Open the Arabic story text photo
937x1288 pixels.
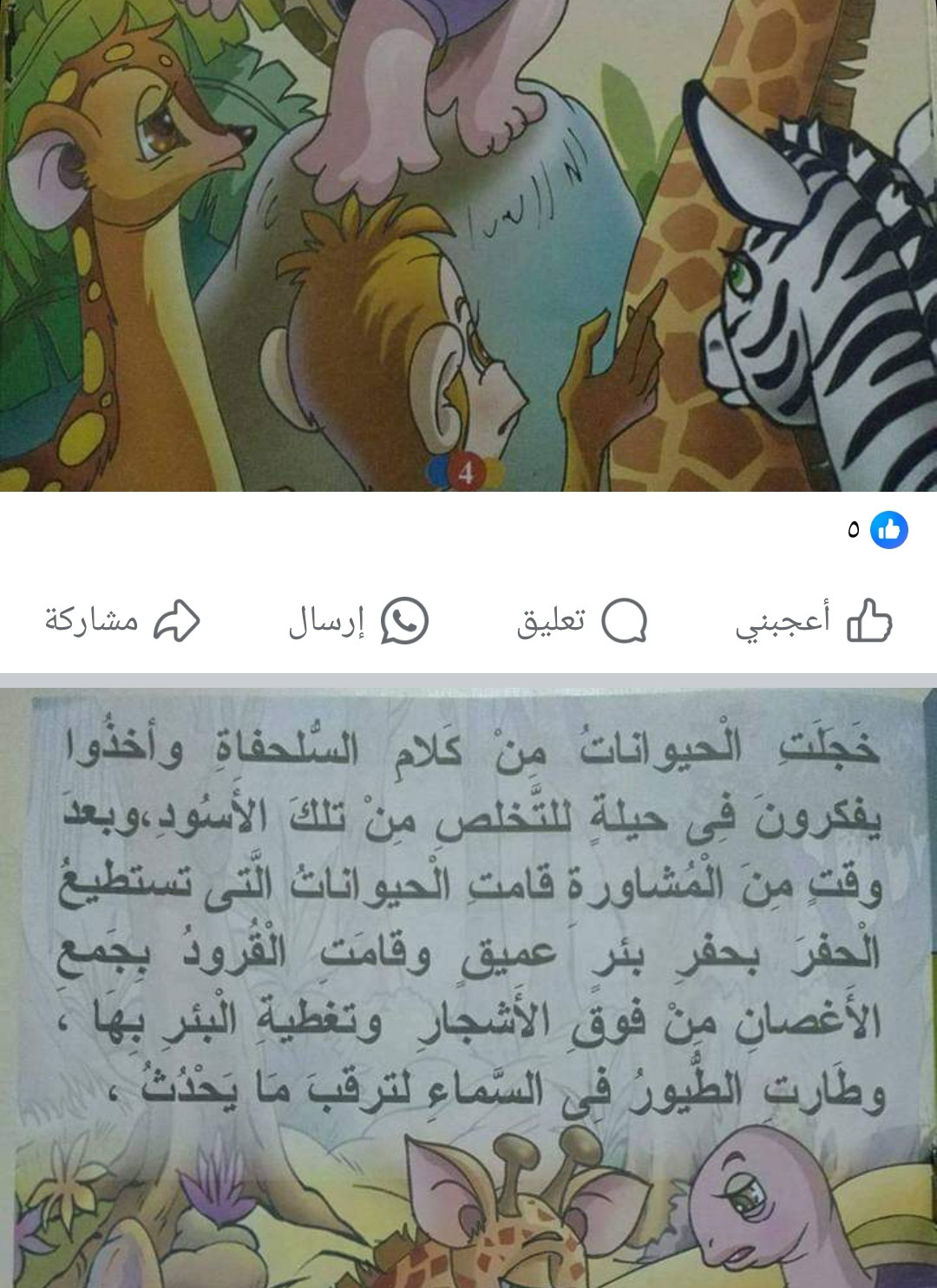468,980
